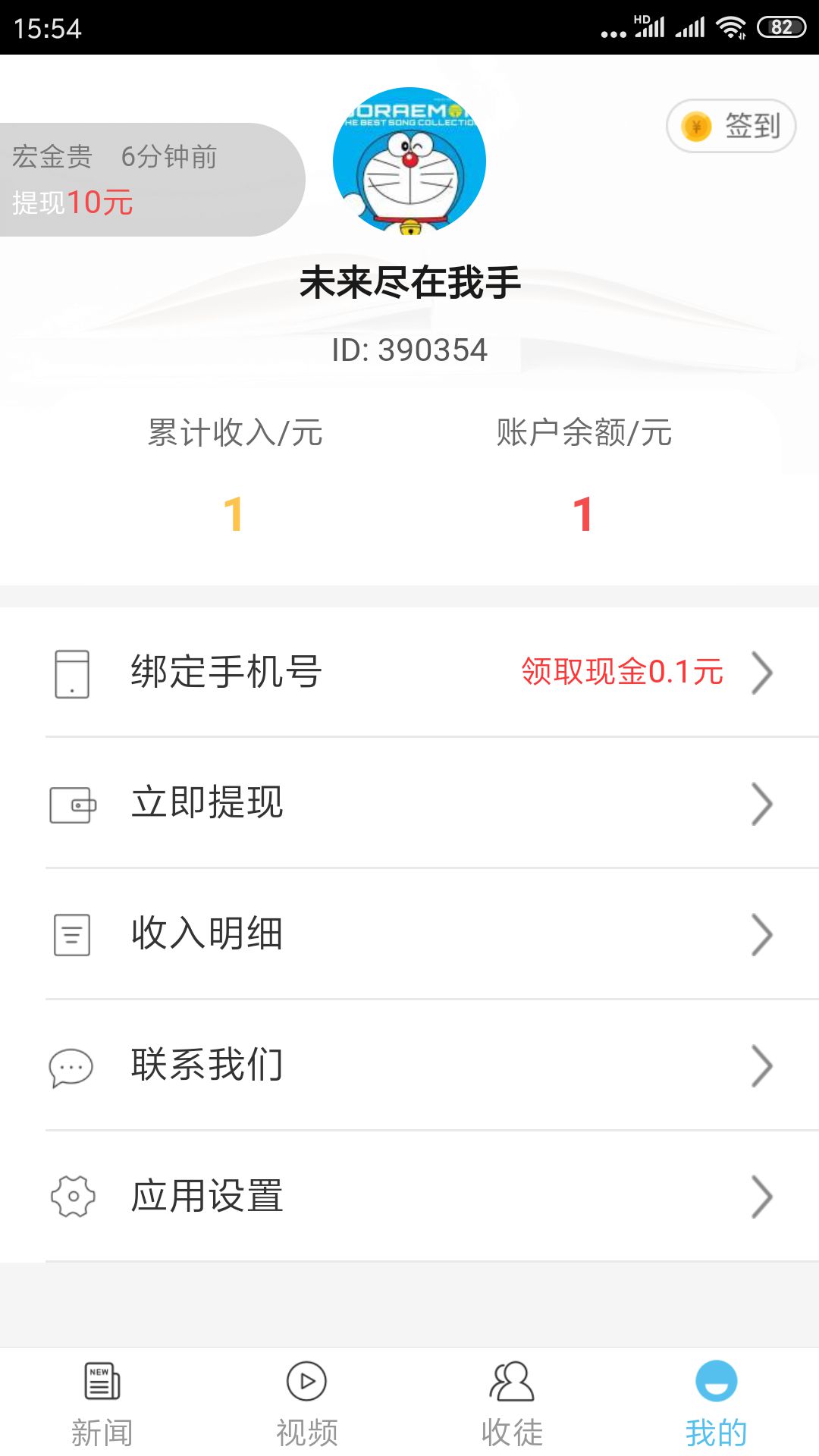
Task: Tap the 签到 check-in button
Action: point(730,127)
